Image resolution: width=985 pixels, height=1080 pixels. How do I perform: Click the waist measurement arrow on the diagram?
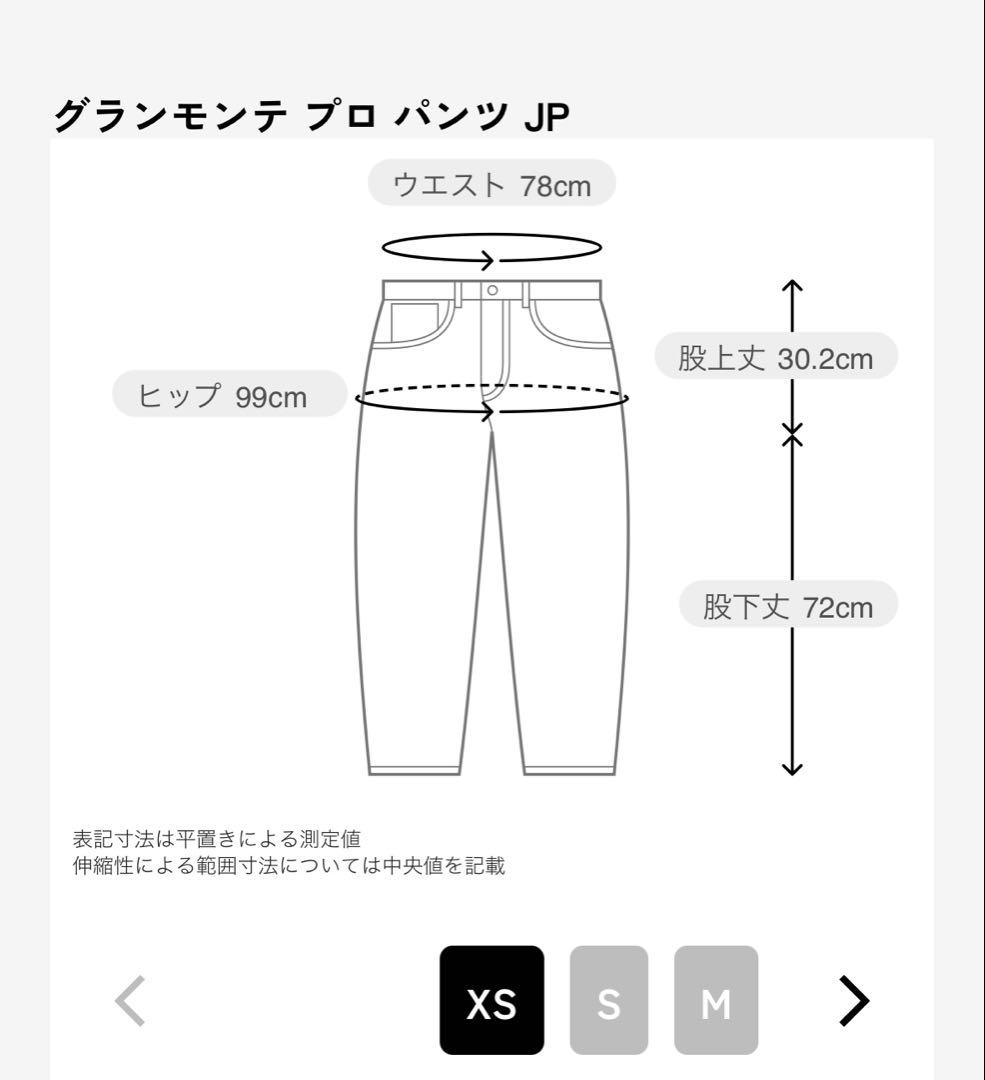coord(492,247)
